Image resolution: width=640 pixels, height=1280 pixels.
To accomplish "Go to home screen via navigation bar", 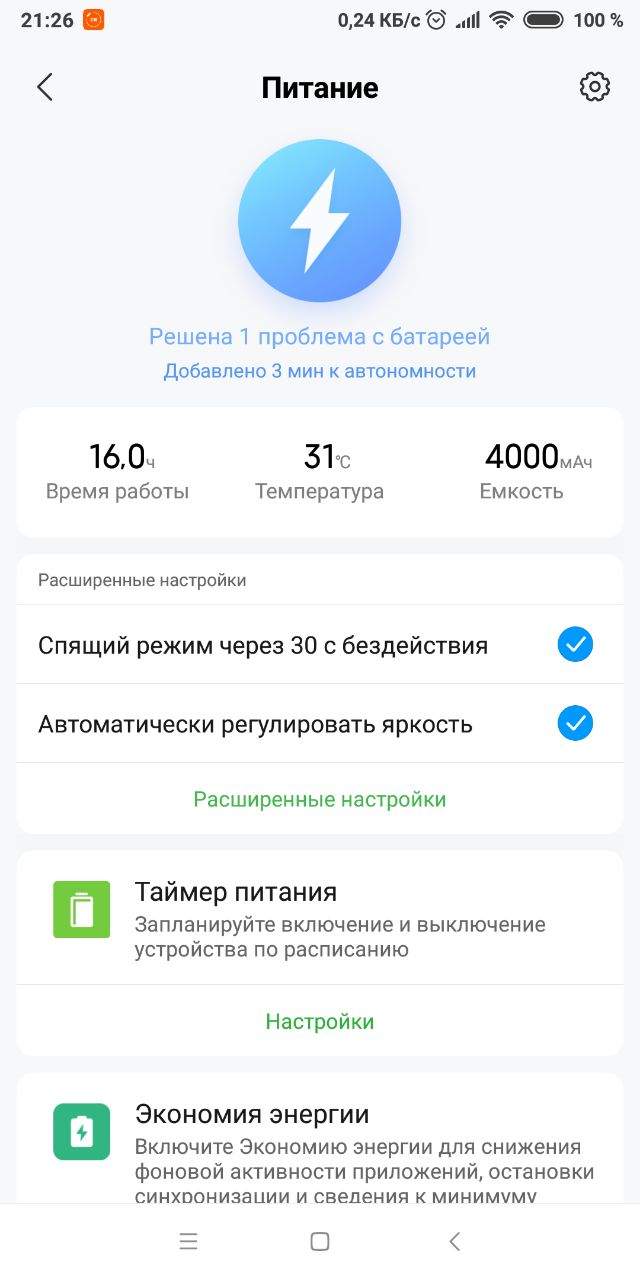I will click(x=320, y=1242).
